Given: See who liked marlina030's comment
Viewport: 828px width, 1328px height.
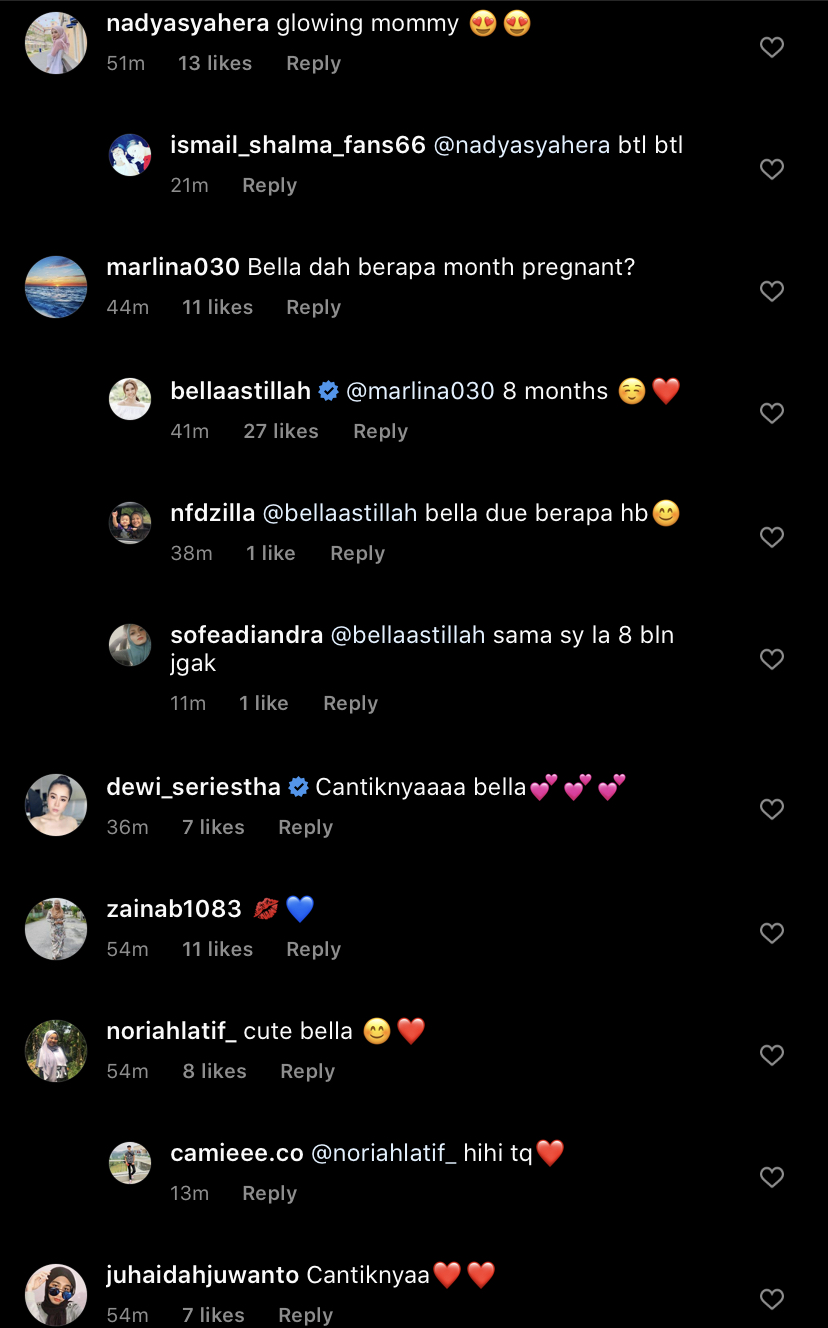Looking at the screenshot, I should point(217,307).
